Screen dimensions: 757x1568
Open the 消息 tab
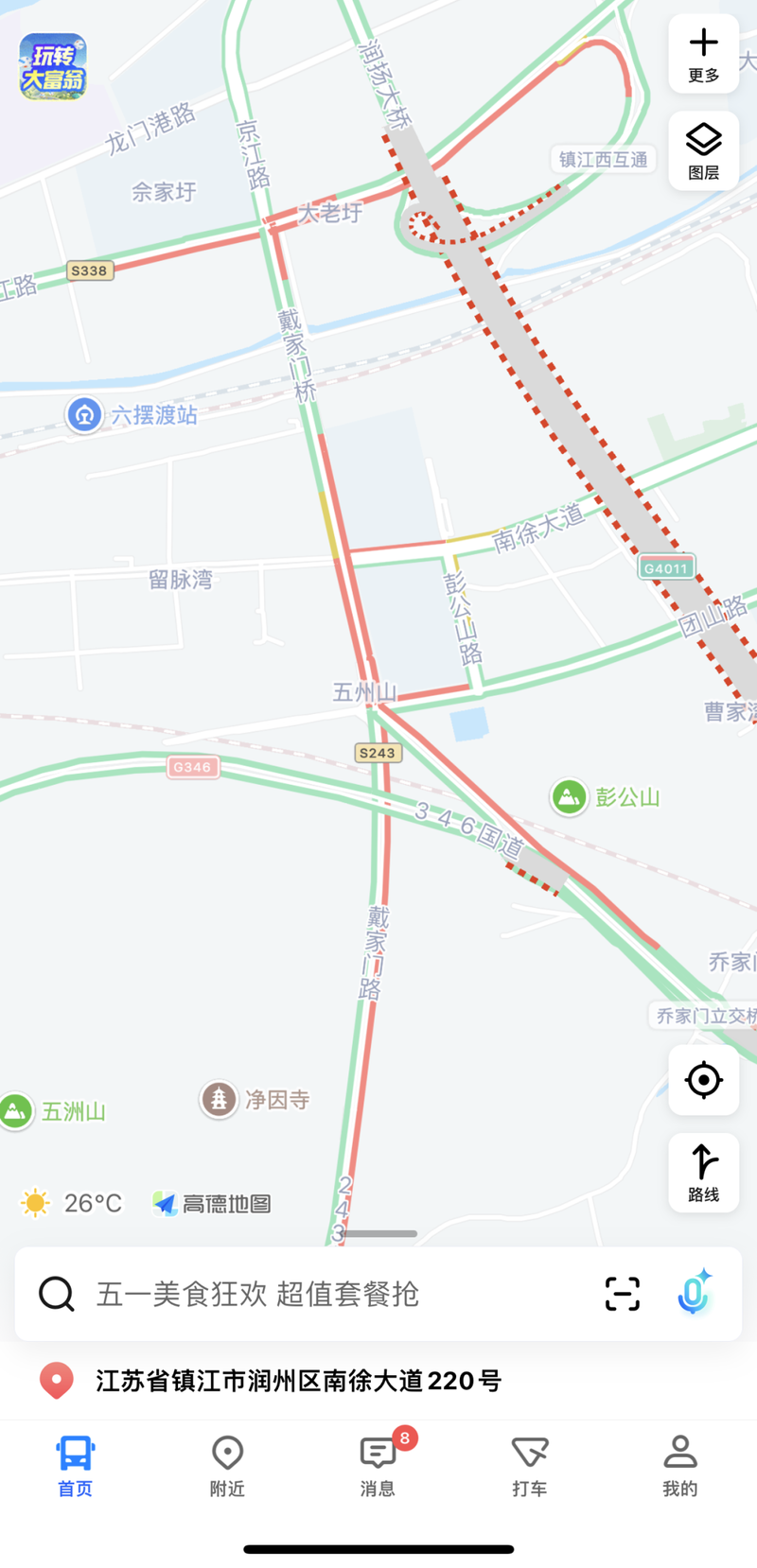tap(378, 1466)
